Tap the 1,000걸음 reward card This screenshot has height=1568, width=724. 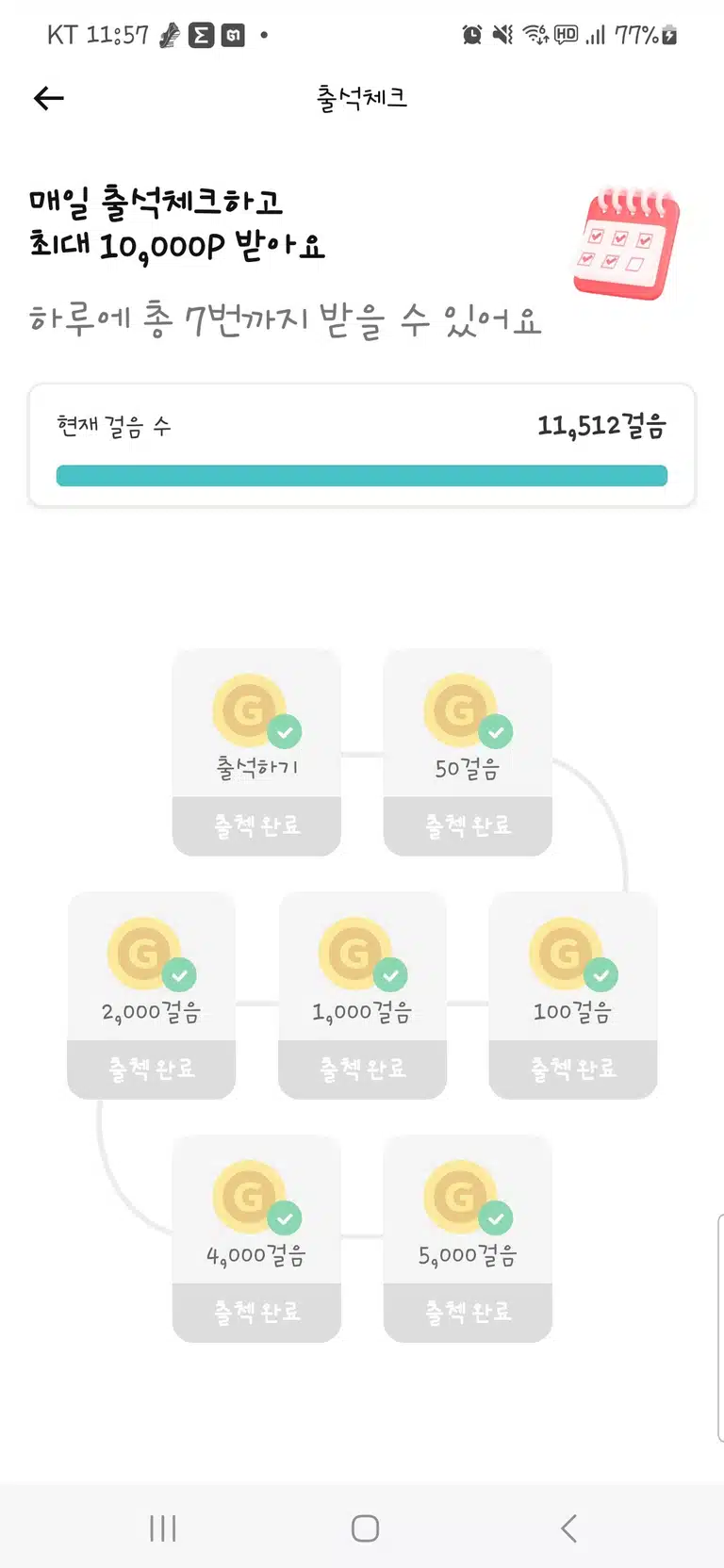[362, 995]
